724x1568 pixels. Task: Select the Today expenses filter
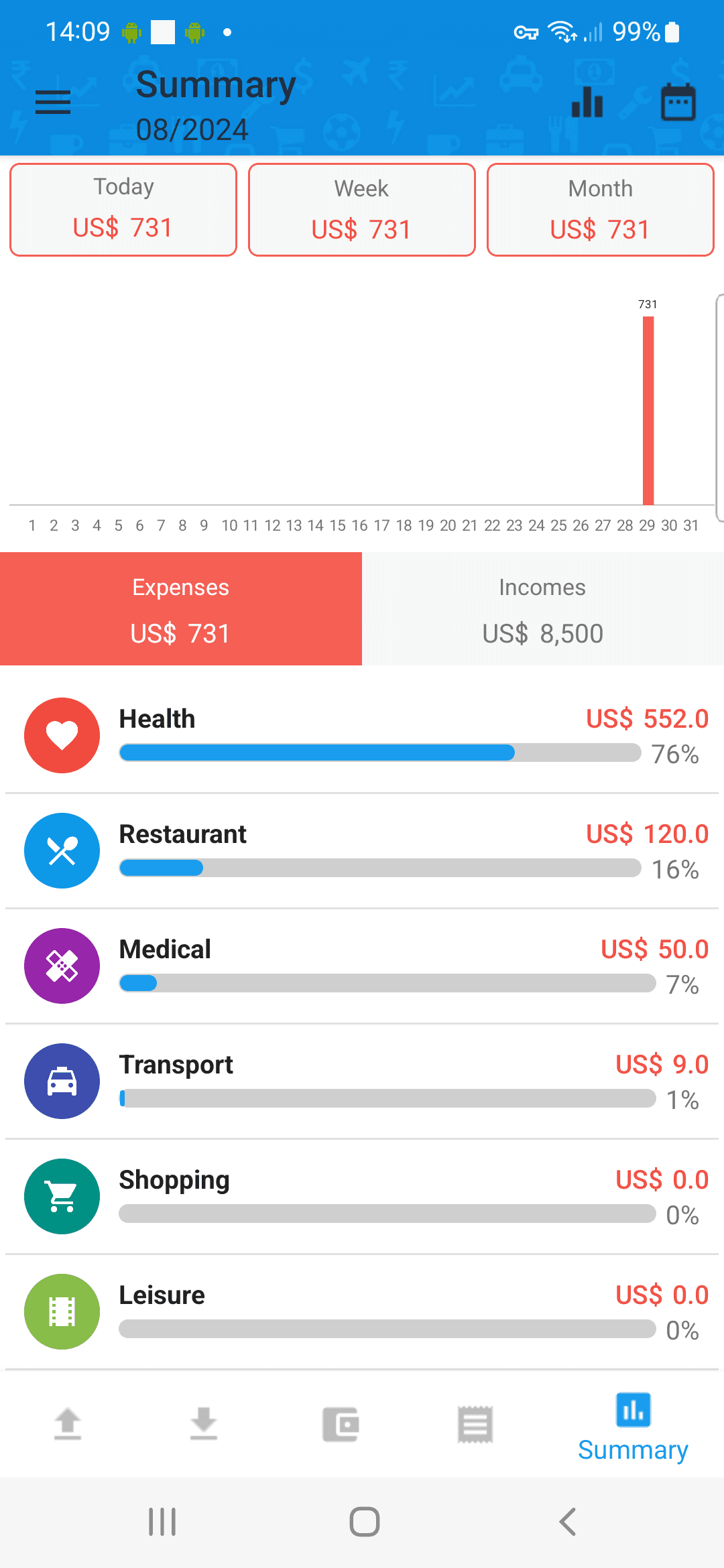click(123, 209)
